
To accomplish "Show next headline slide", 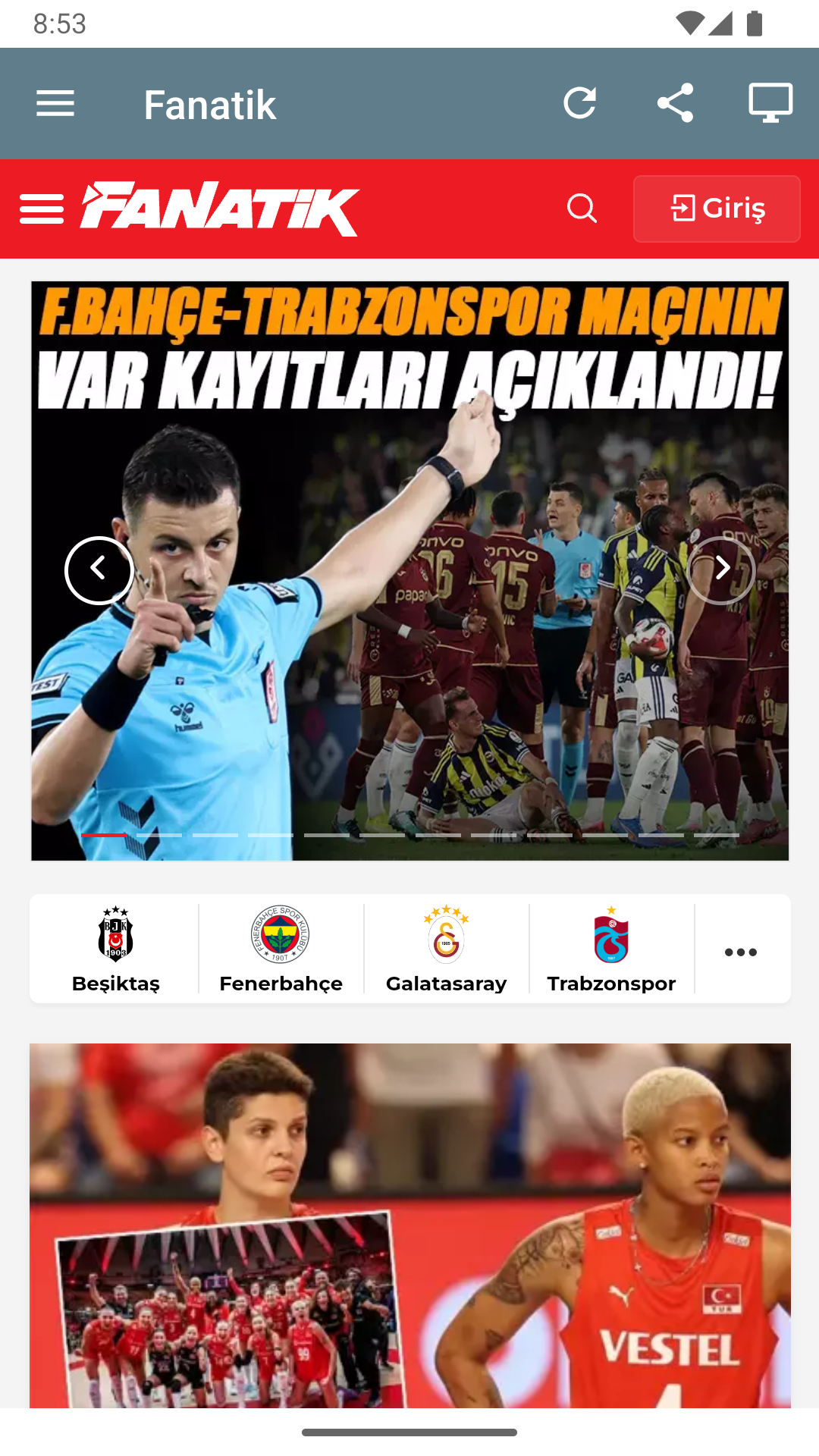I will tap(721, 570).
